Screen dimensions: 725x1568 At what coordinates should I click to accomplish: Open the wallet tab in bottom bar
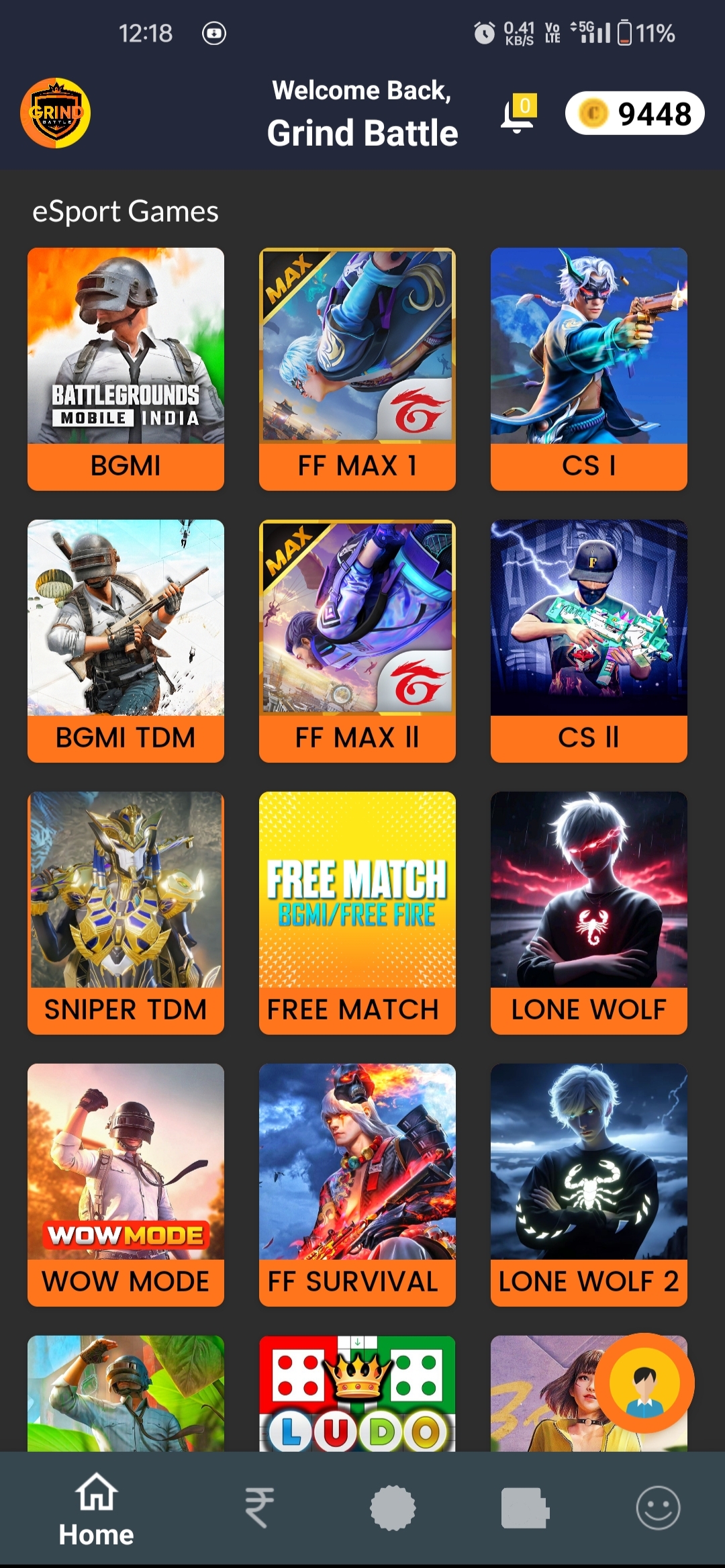tap(525, 1508)
